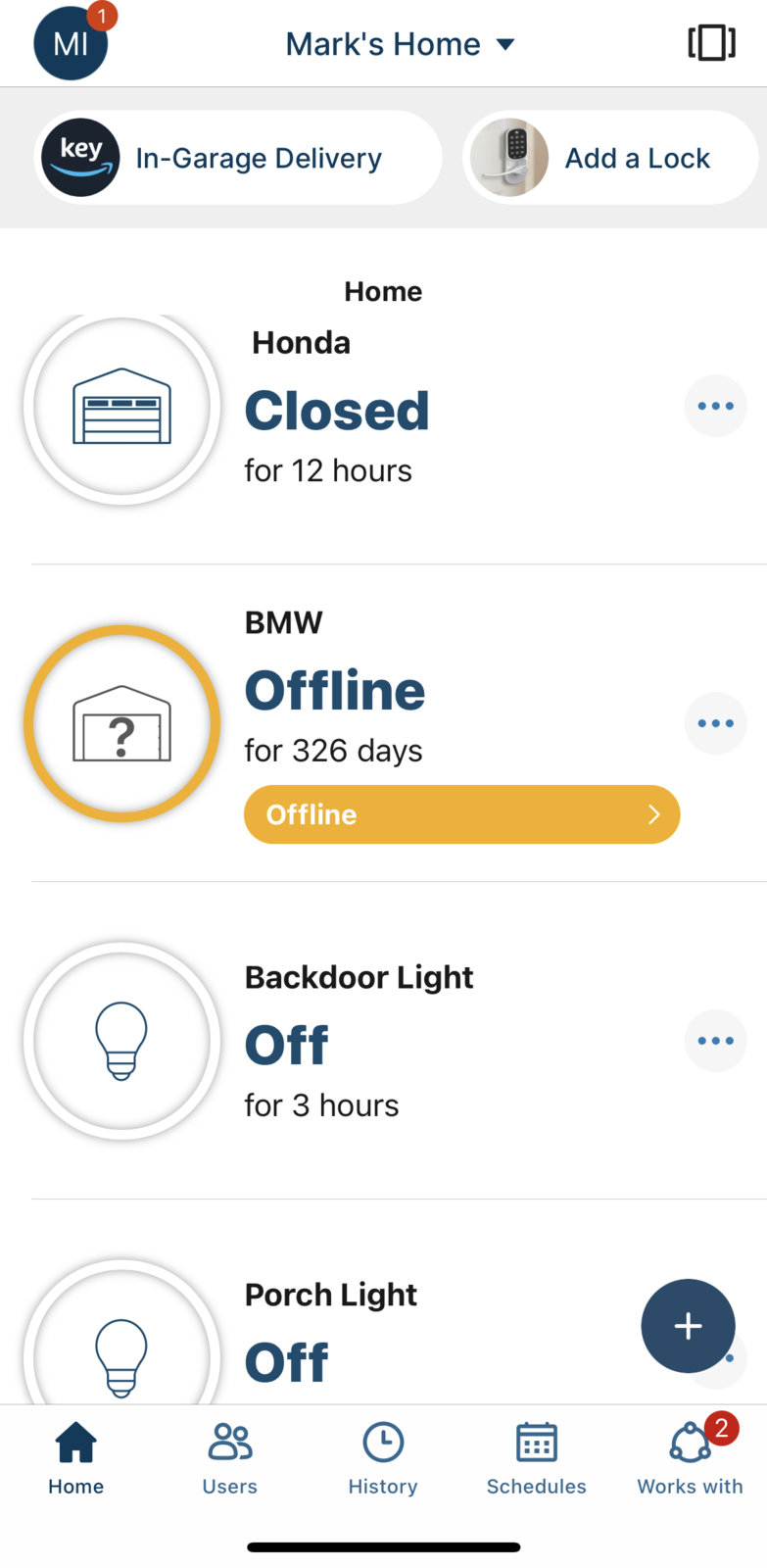Expand the Mark's Home dropdown
Image resolution: width=767 pixels, height=1568 pixels.
[x=400, y=44]
